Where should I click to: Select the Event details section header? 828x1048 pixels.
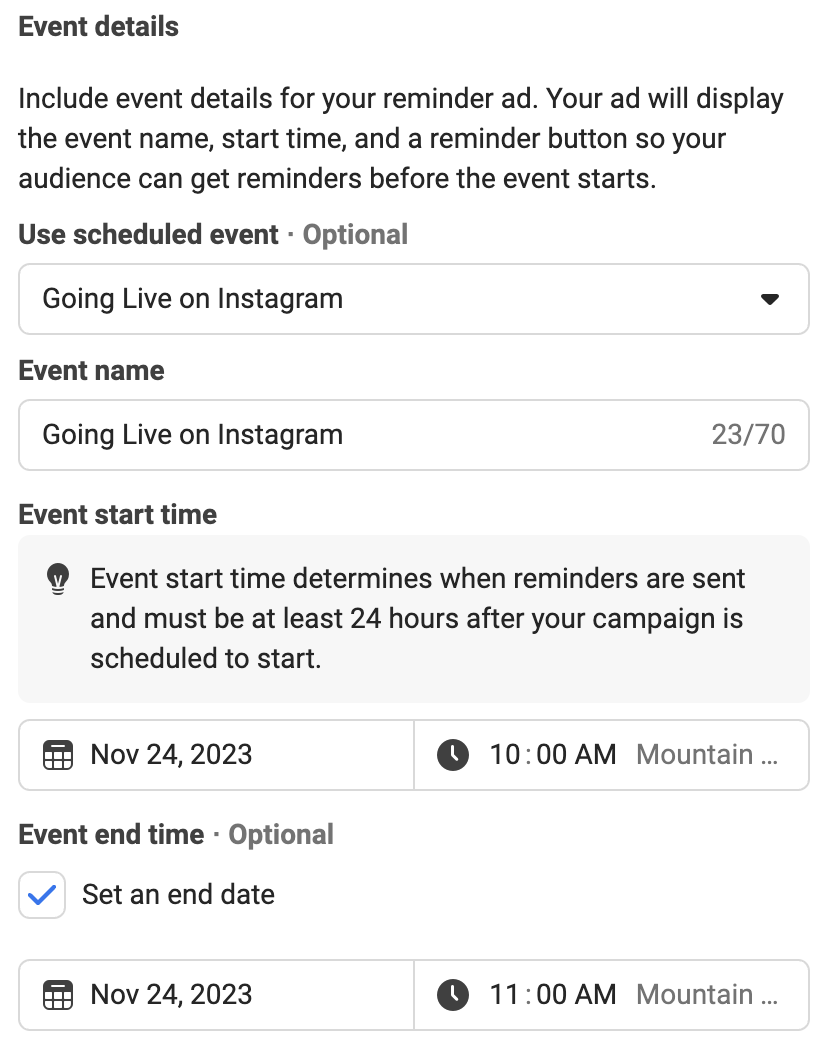pyautogui.click(x=98, y=27)
